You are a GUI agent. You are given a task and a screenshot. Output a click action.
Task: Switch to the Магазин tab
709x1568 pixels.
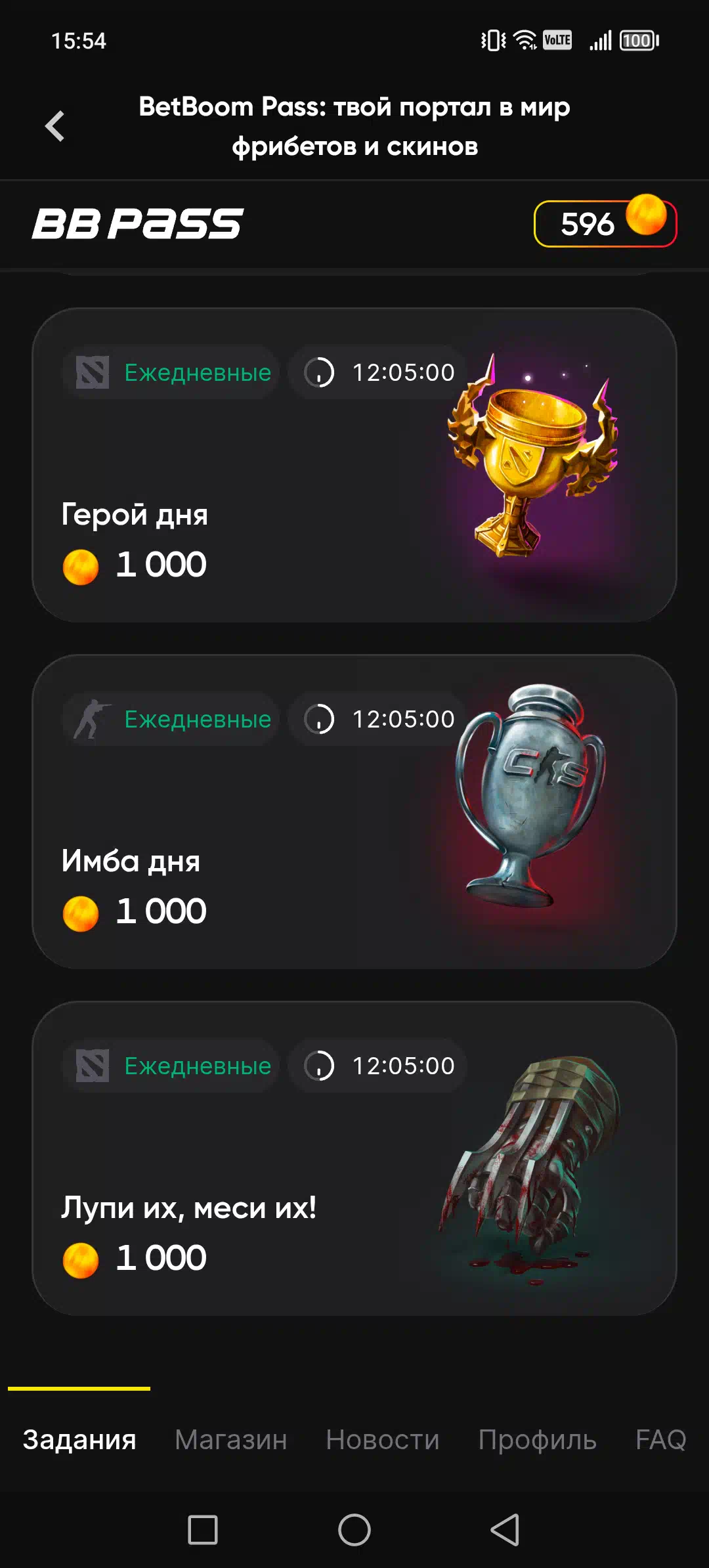tap(231, 1439)
